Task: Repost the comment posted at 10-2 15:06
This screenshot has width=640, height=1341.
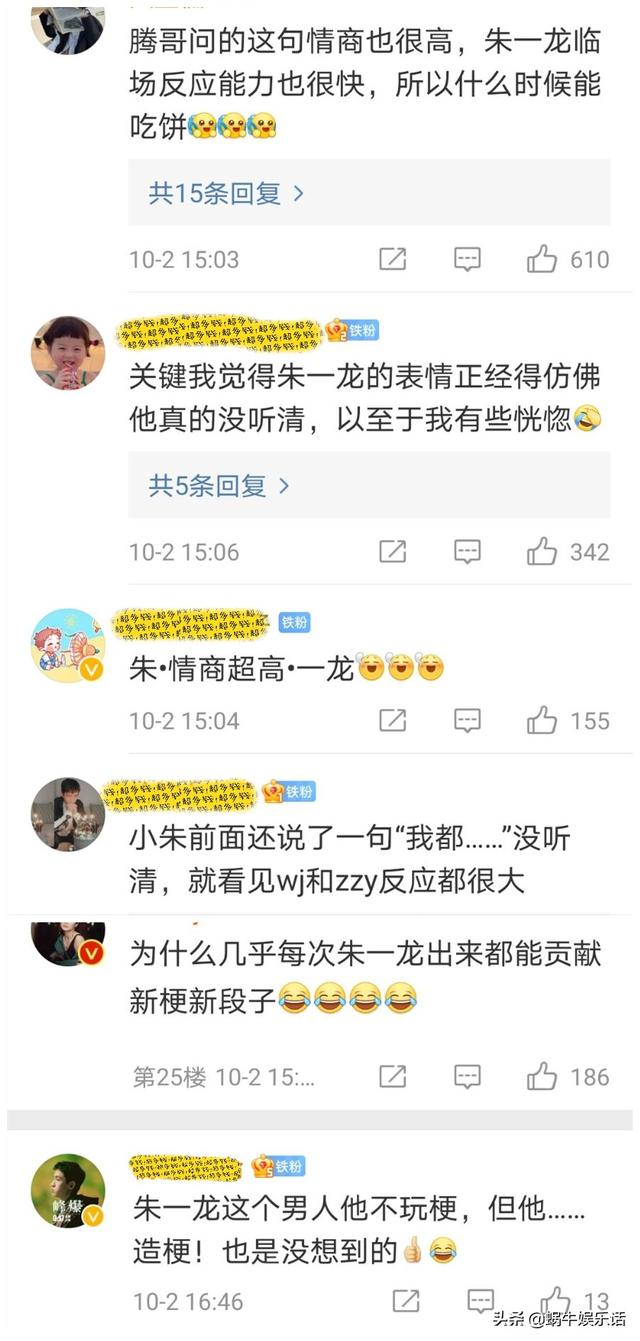Action: click(x=393, y=551)
